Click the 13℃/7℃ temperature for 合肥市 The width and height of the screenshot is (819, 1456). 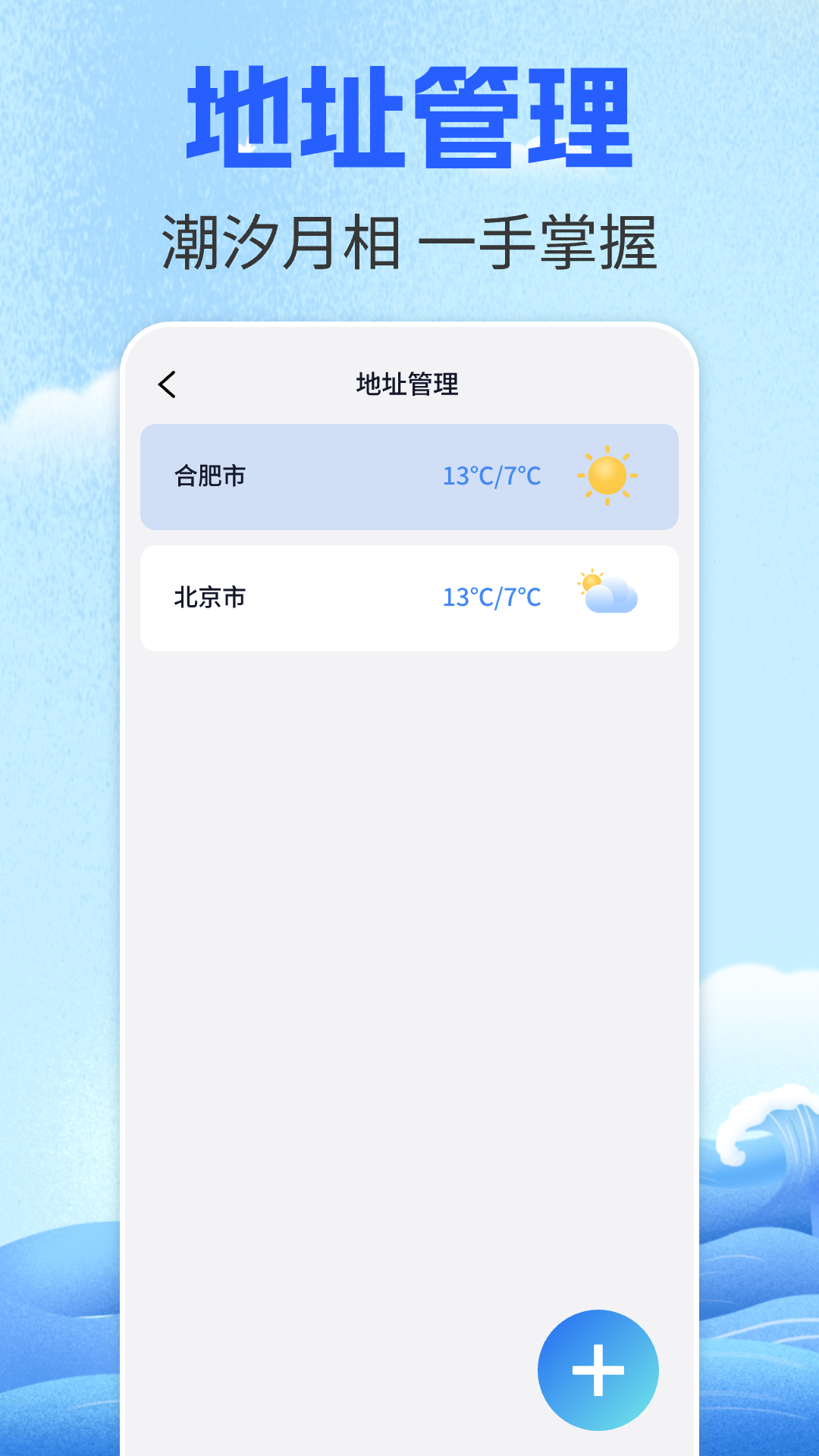[x=491, y=475]
